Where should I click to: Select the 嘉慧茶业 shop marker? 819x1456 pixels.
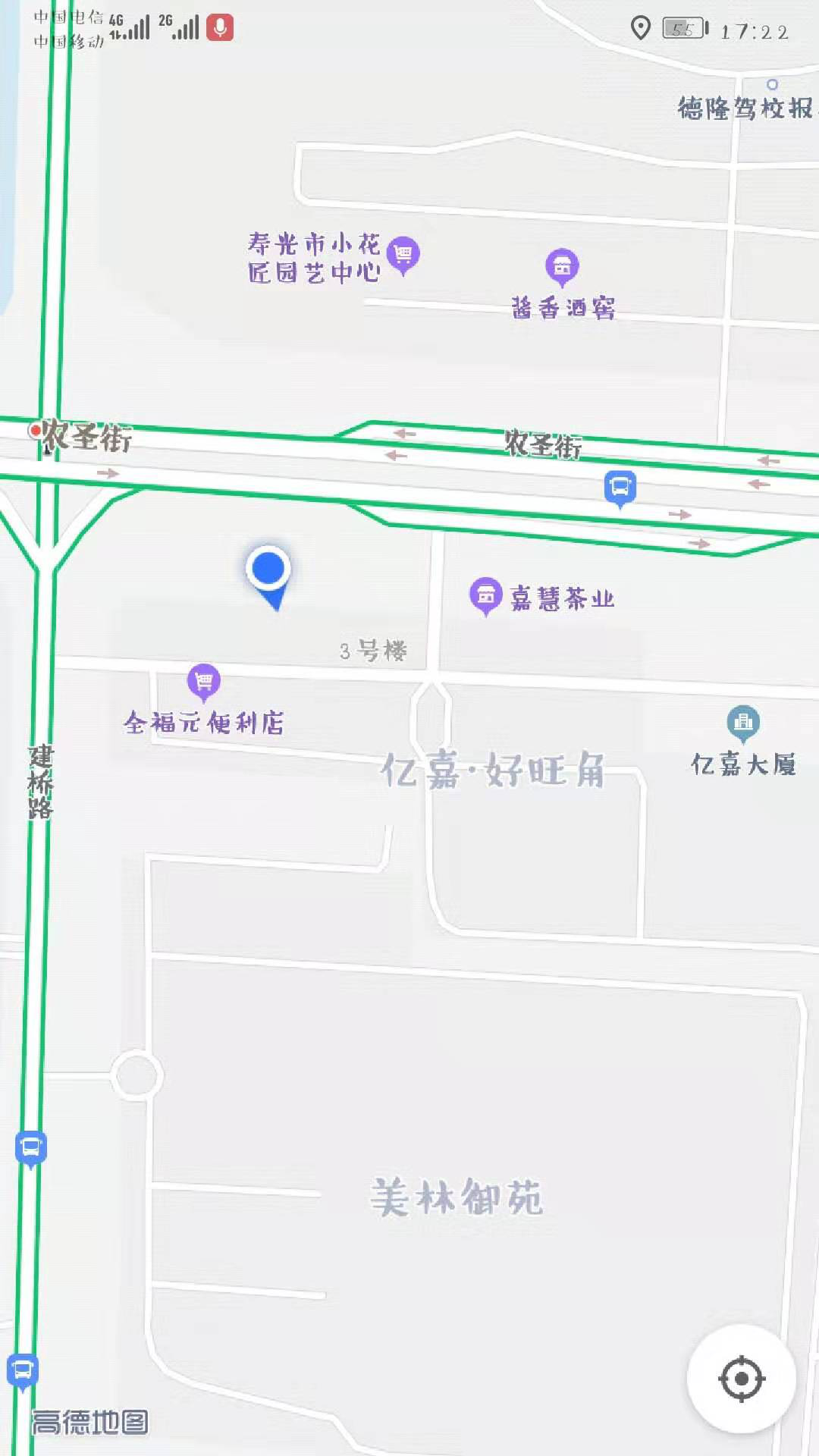pyautogui.click(x=485, y=596)
